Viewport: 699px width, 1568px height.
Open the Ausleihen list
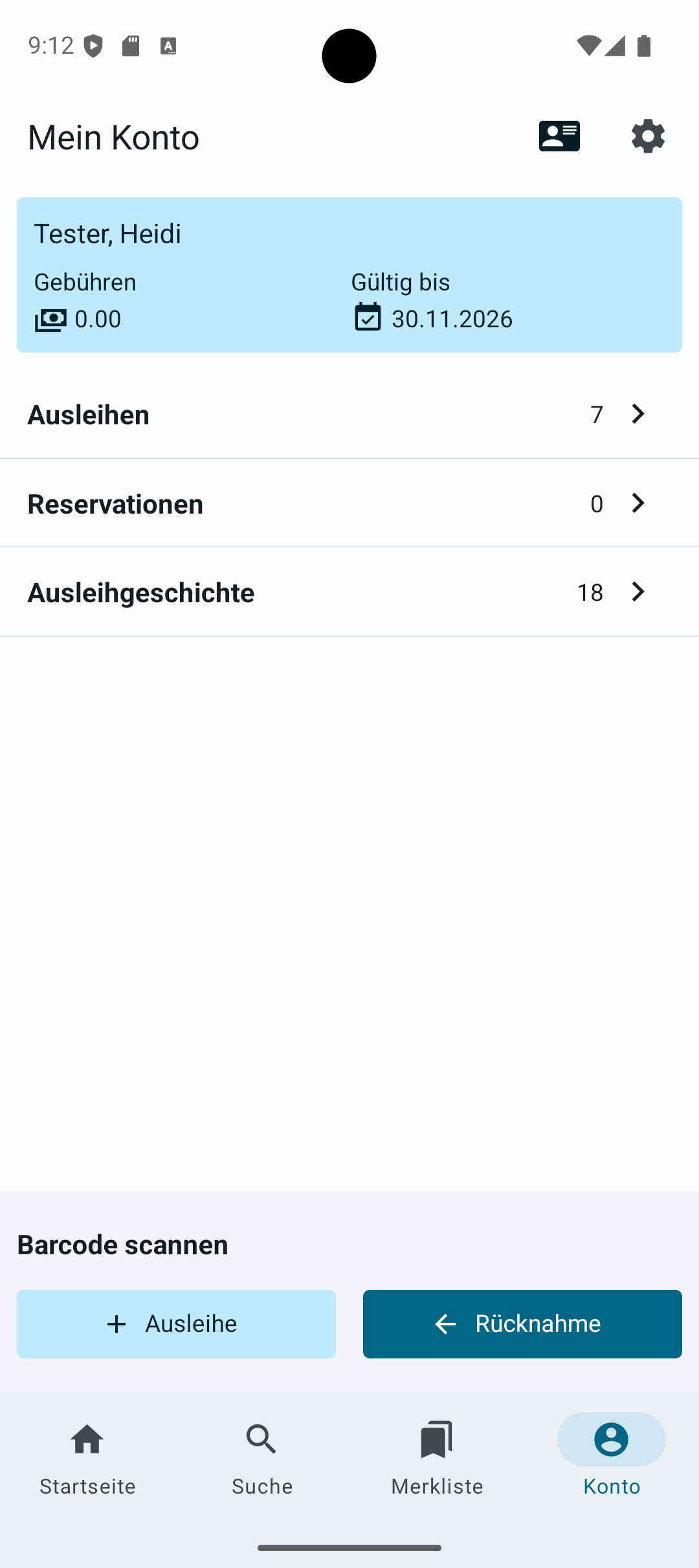click(x=349, y=414)
